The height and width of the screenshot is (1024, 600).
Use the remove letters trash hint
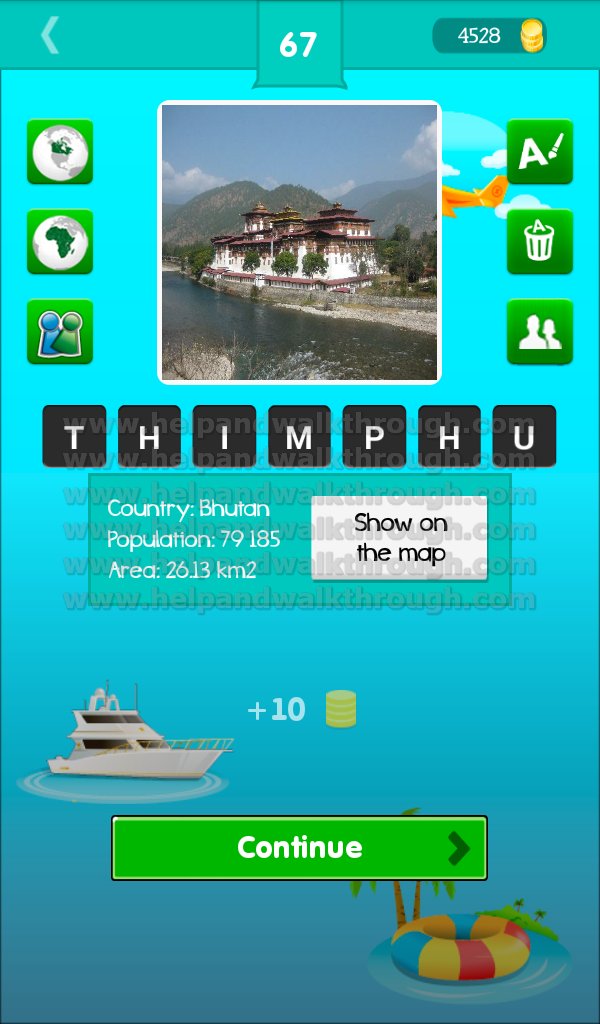[x=540, y=242]
